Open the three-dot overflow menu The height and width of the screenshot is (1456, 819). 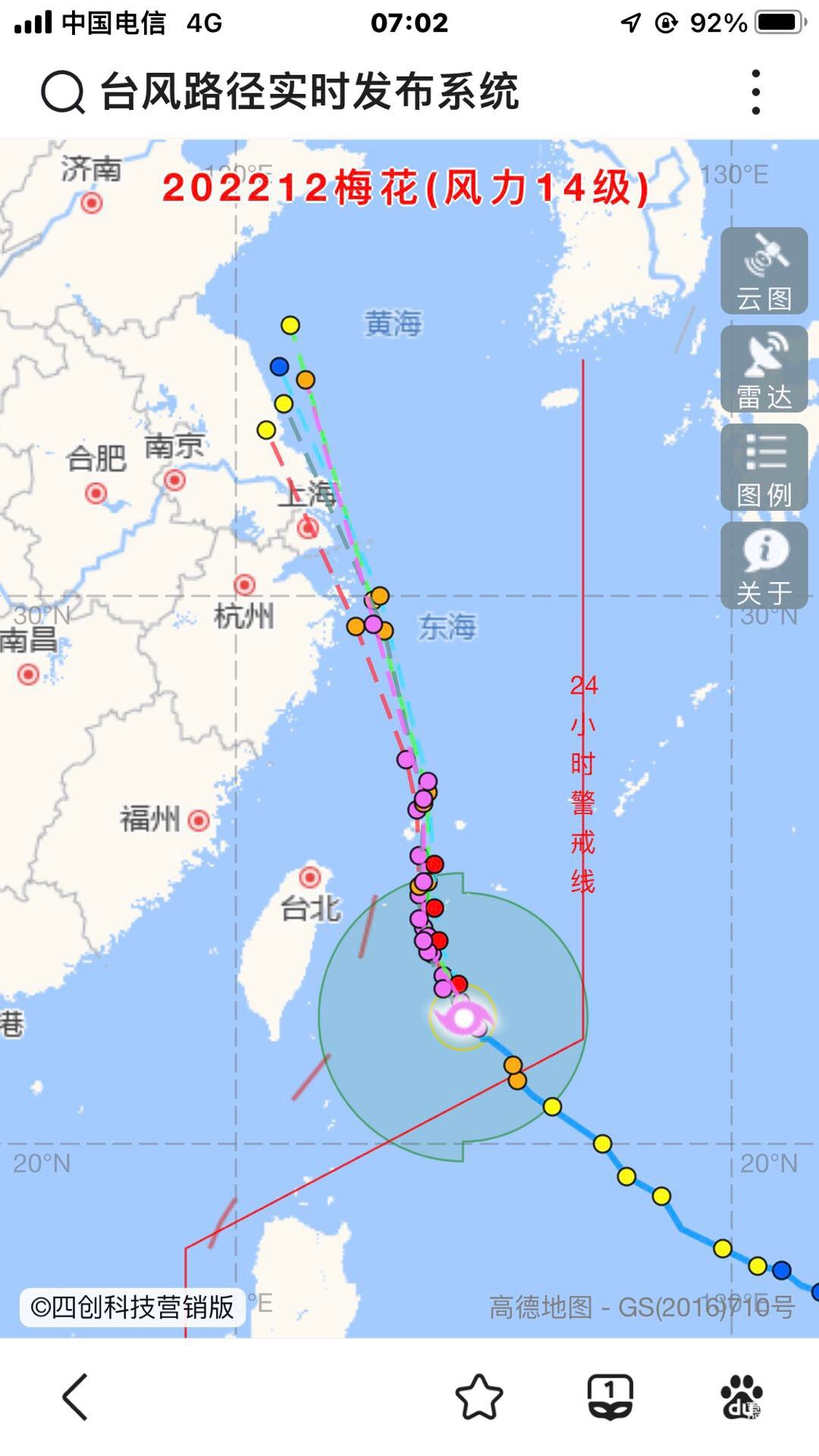[x=755, y=92]
